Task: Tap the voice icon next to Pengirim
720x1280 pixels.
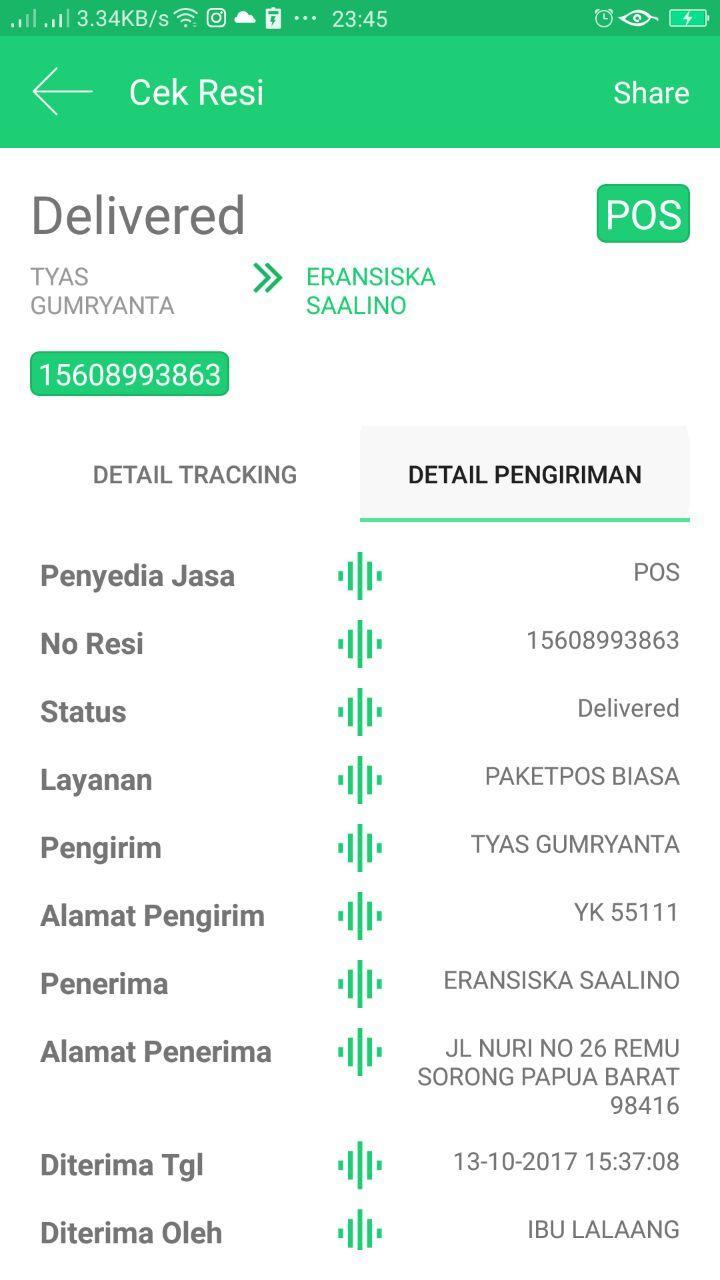Action: (x=361, y=847)
